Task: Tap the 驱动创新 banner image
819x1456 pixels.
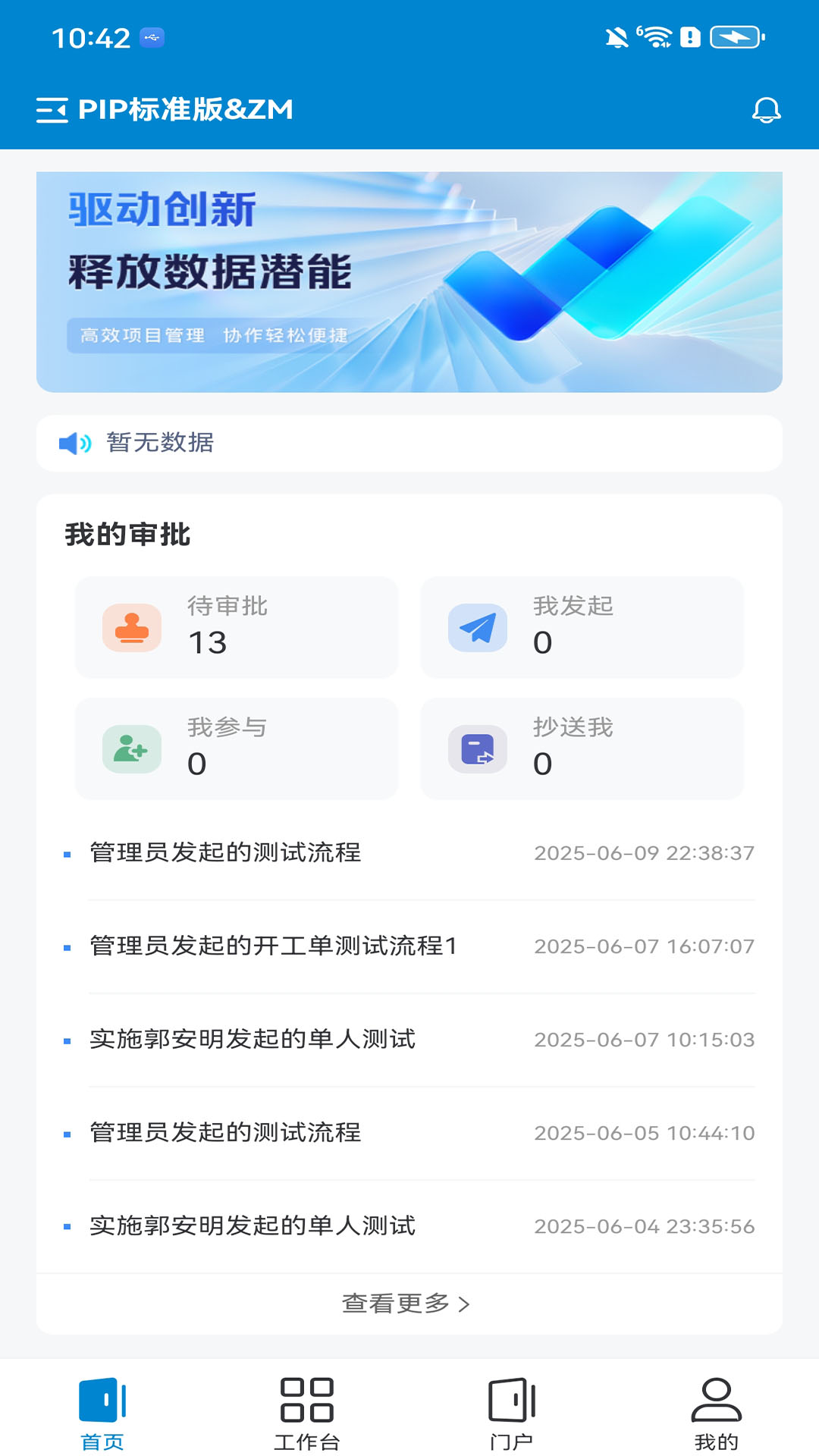Action: coord(409,279)
